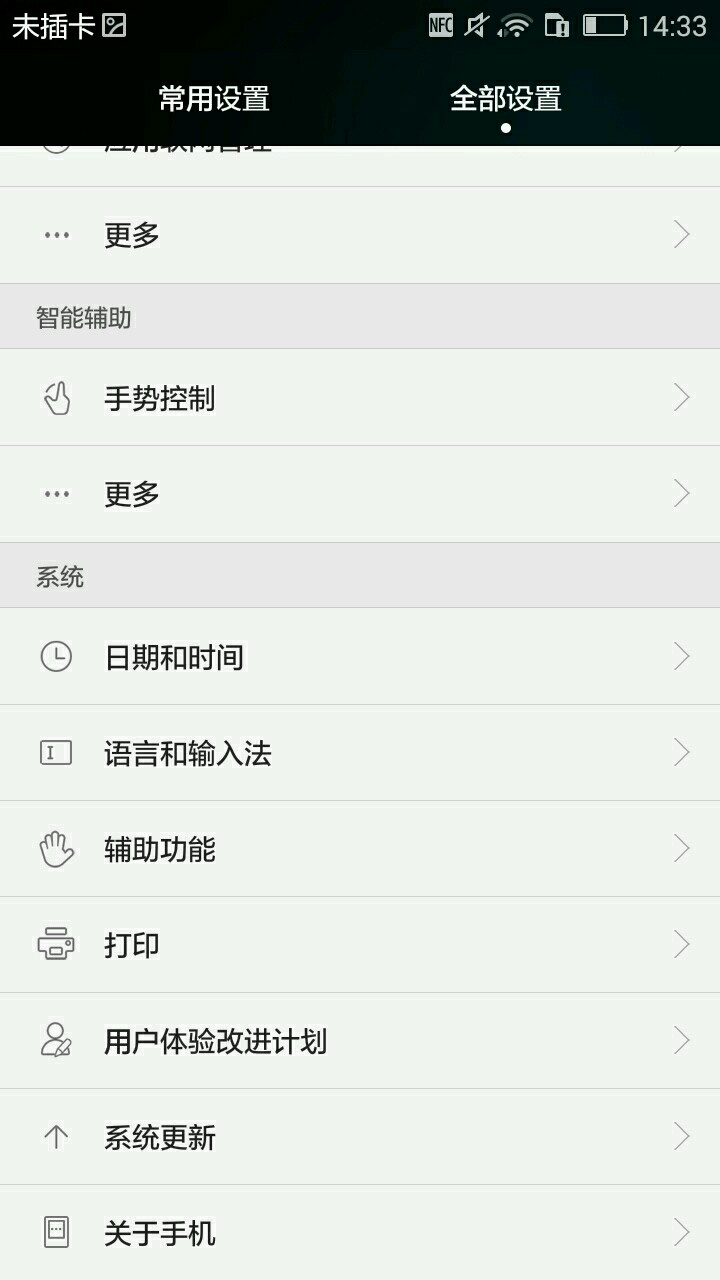Open 手势控制 settings
720x1280 pixels.
(x=360, y=398)
